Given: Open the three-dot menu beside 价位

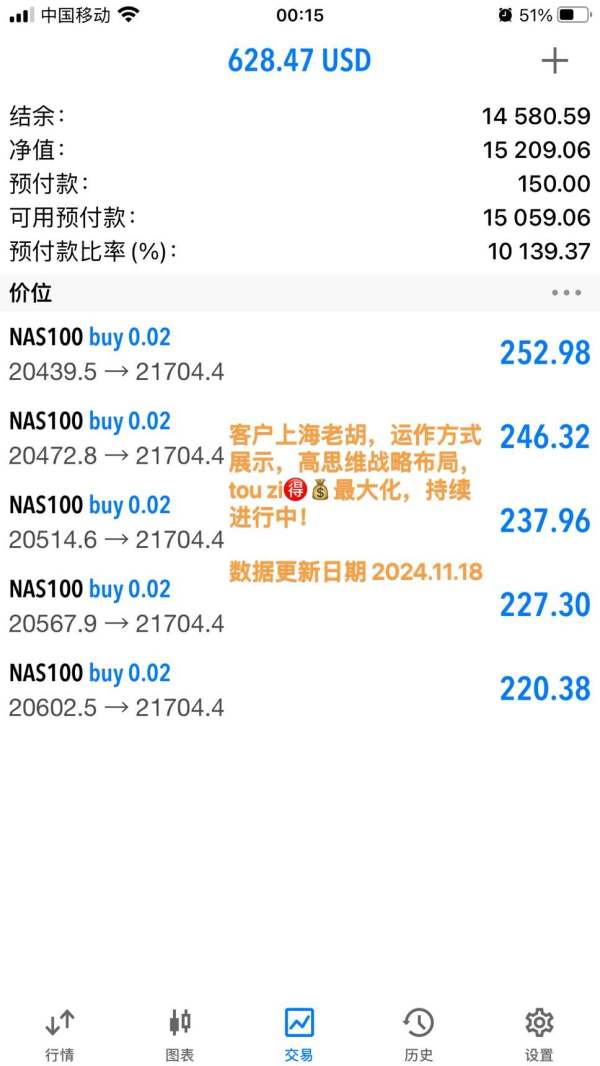Looking at the screenshot, I should [566, 293].
